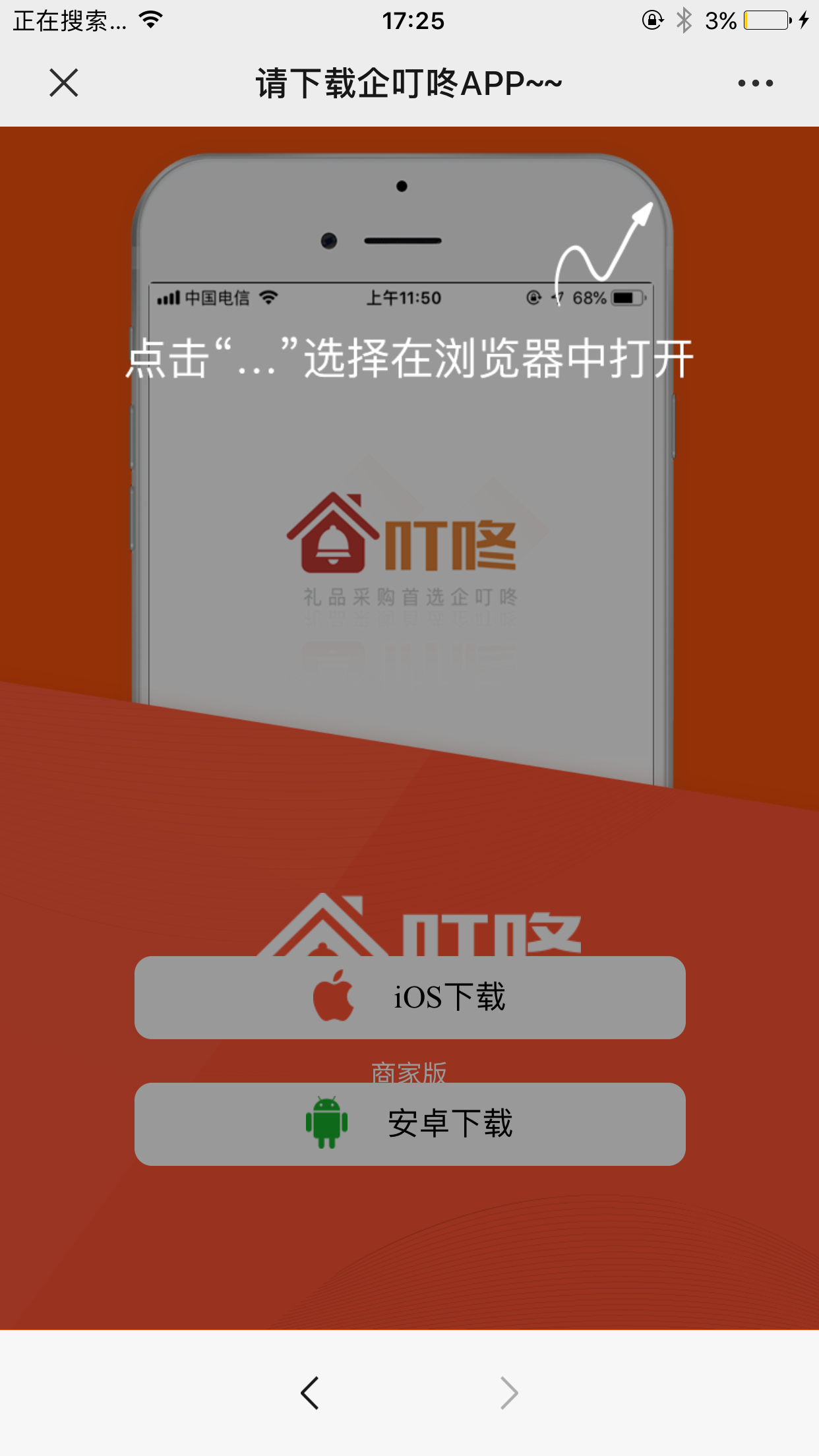This screenshot has width=819, height=1456.
Task: Tap the 安卓下载 button
Action: tap(409, 1124)
